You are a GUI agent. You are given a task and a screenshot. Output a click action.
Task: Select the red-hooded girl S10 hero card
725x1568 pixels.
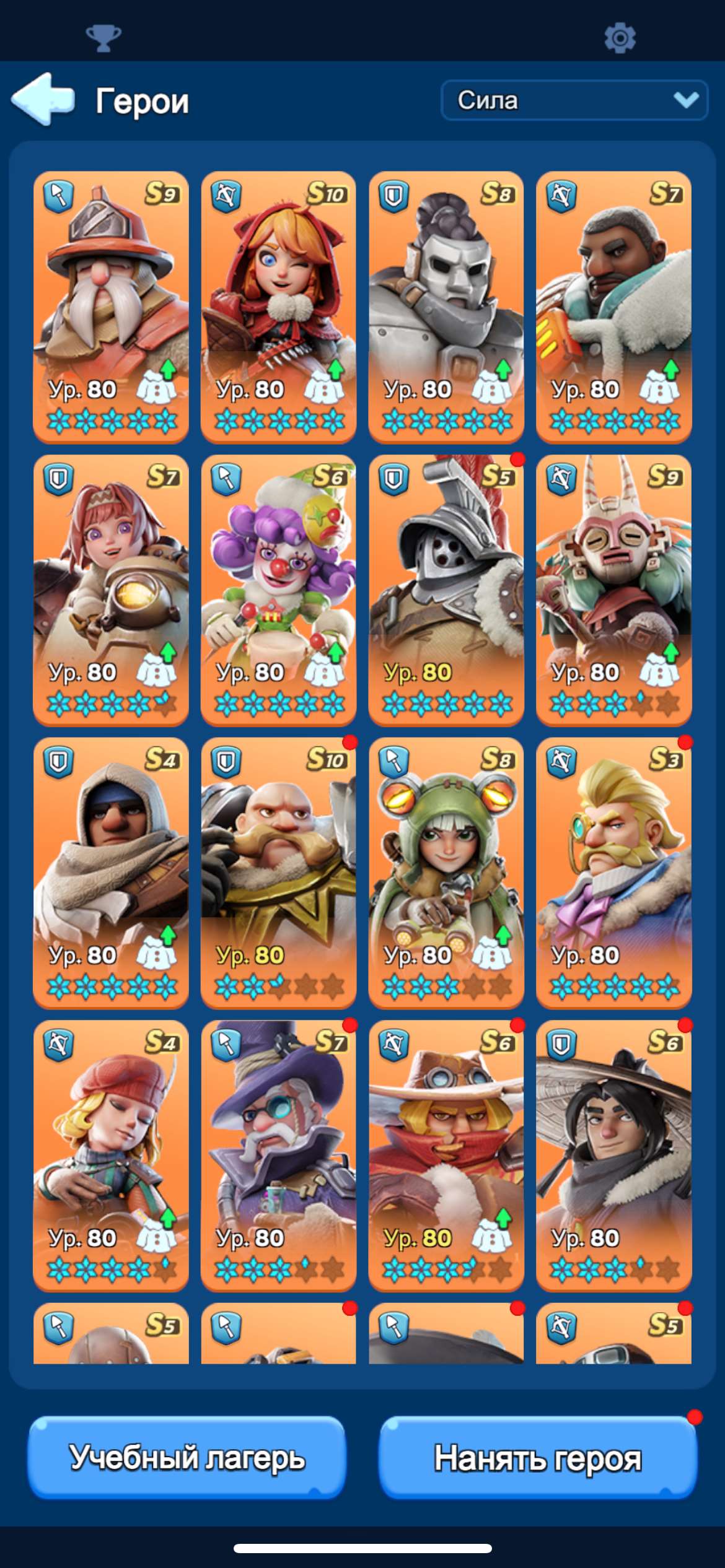pos(278,307)
